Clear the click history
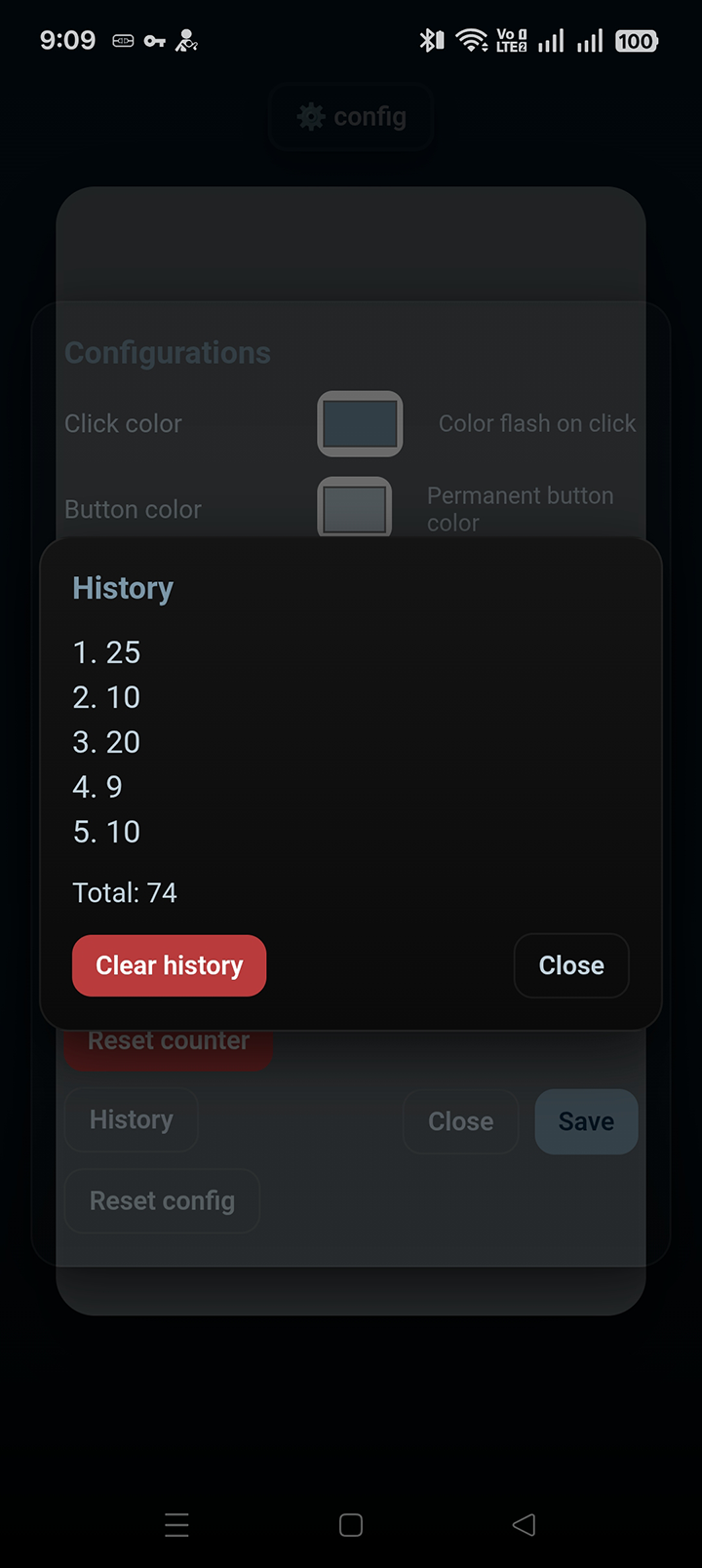 (169, 965)
